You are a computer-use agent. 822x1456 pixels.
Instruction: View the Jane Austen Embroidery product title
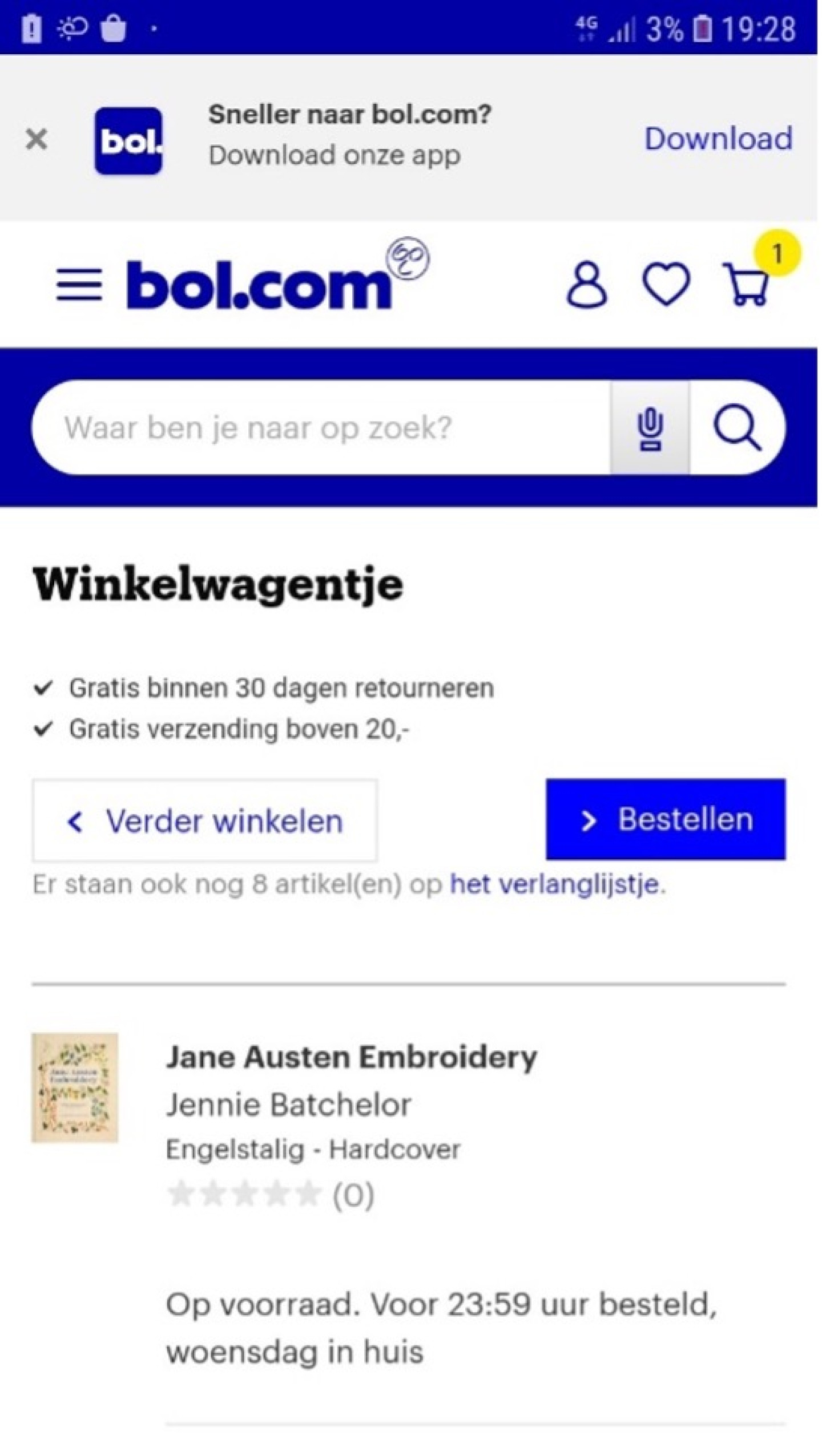351,1057
